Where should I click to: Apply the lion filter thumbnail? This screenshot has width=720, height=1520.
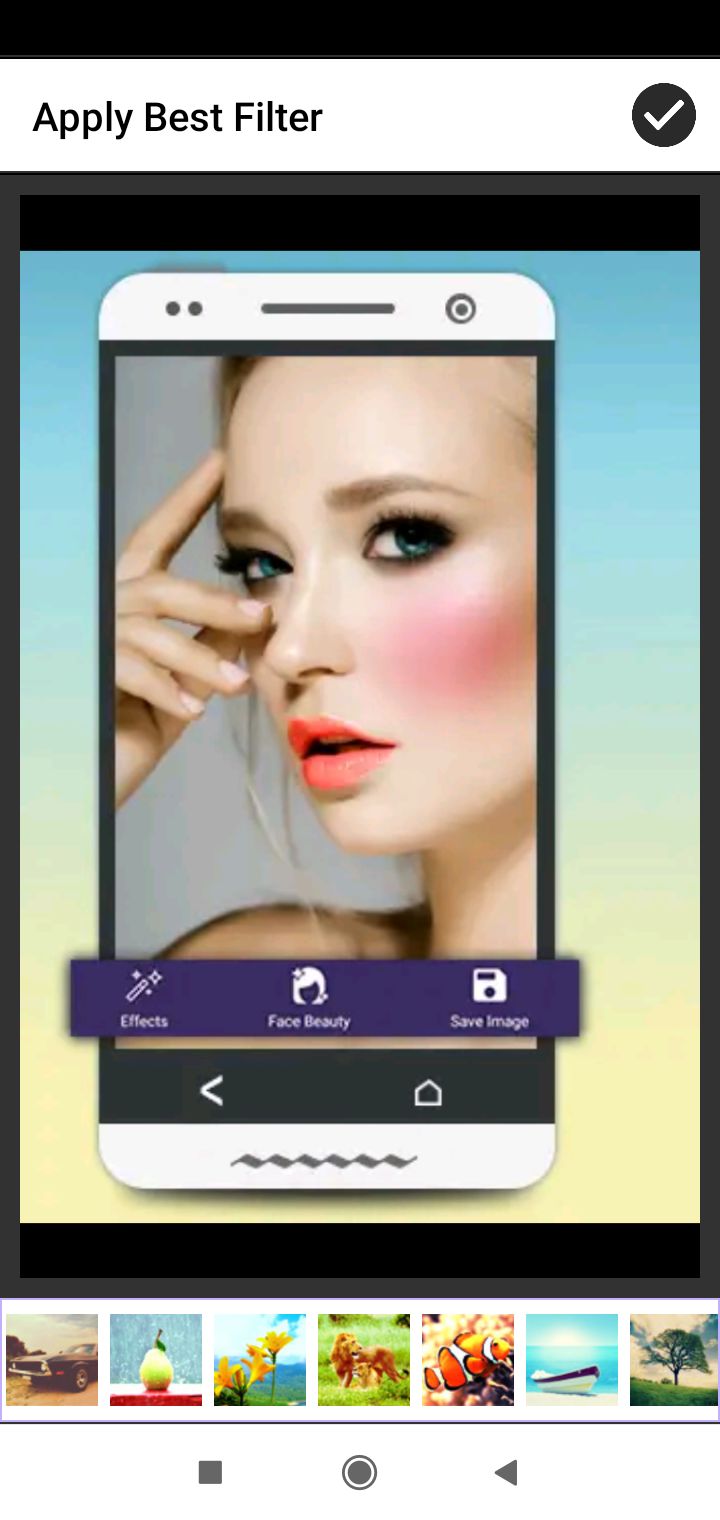click(x=364, y=1360)
